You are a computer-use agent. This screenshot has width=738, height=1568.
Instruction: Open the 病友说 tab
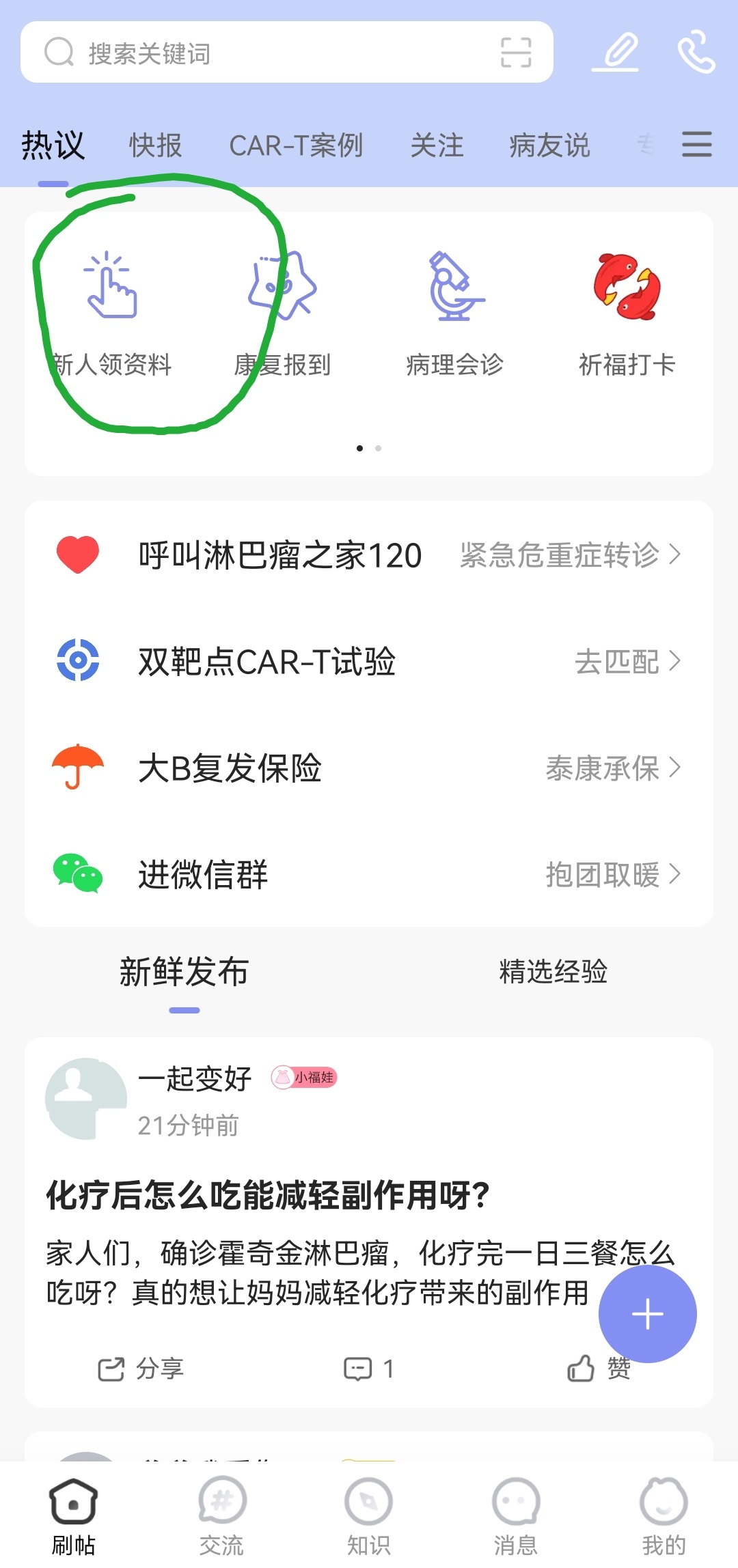point(549,145)
